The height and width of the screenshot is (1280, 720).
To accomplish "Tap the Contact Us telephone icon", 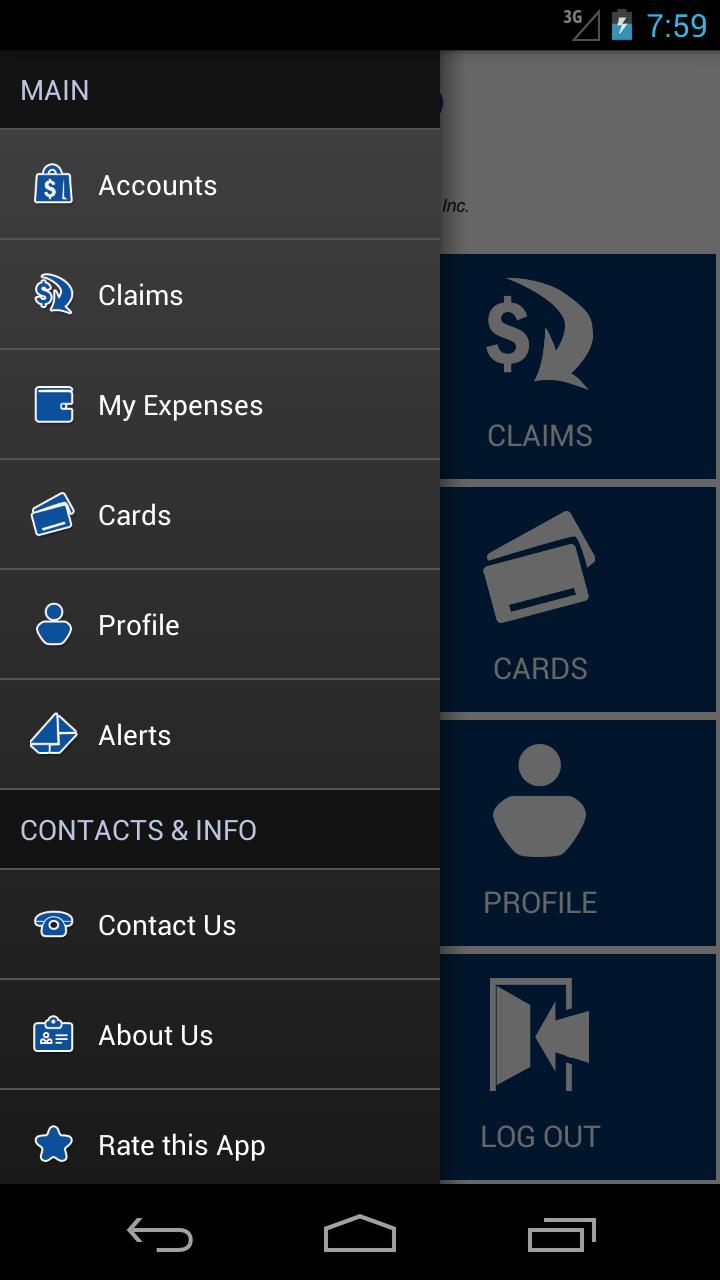I will (x=52, y=925).
